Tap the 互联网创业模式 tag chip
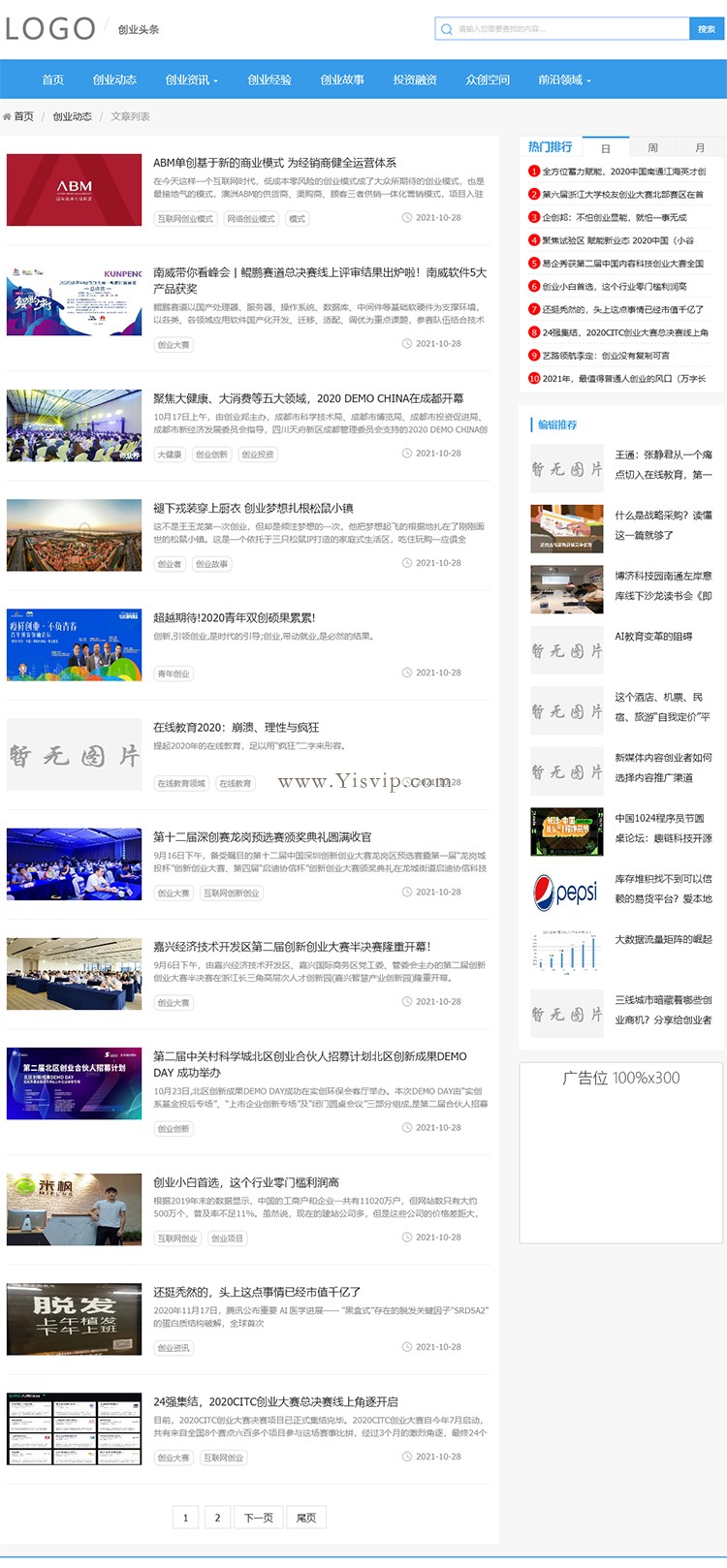727x1568 pixels. 185,219
